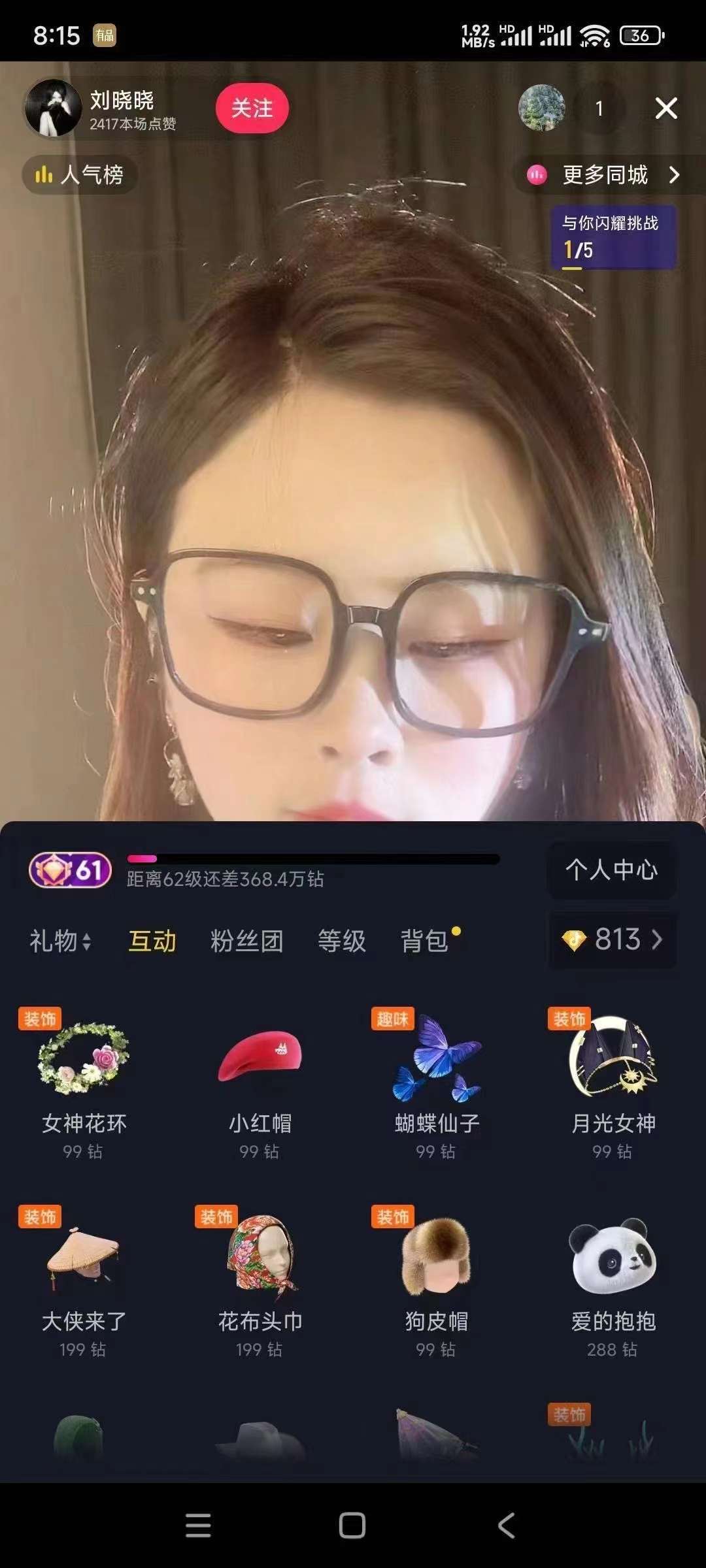Open diamond balance 813 recharge
This screenshot has height=1568, width=706.
612,939
